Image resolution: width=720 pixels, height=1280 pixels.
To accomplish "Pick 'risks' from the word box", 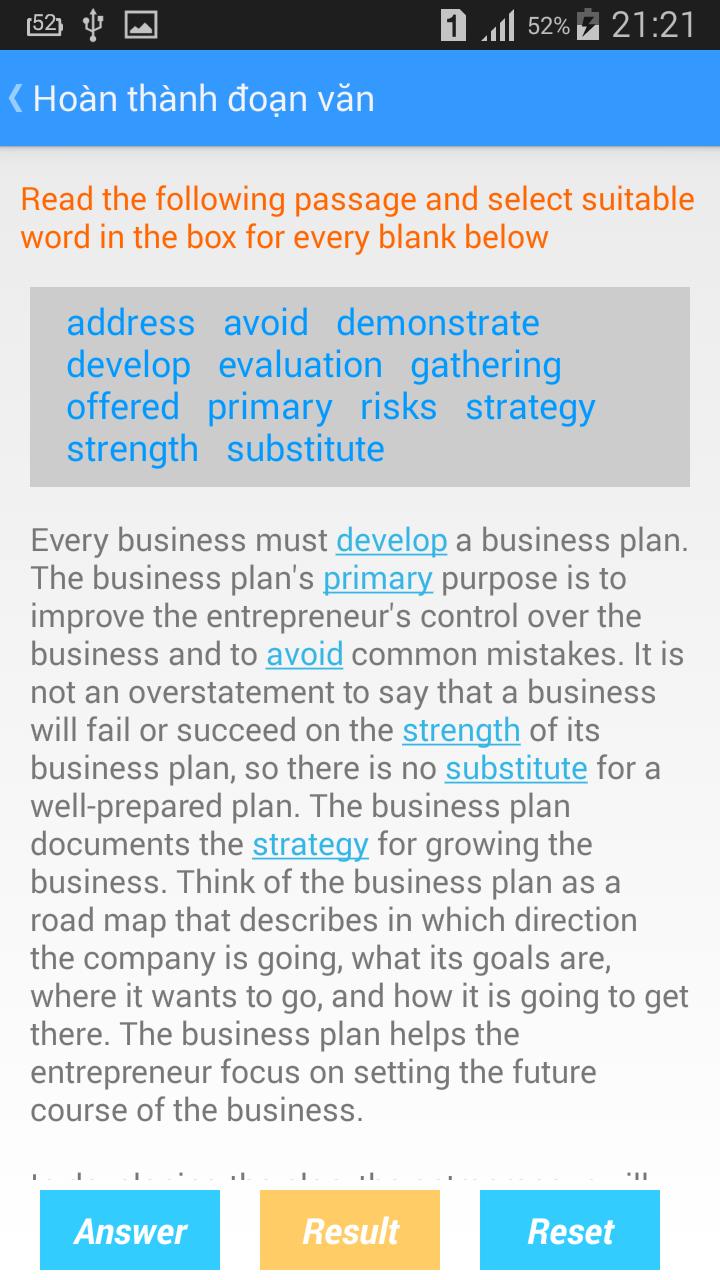I will click(398, 407).
